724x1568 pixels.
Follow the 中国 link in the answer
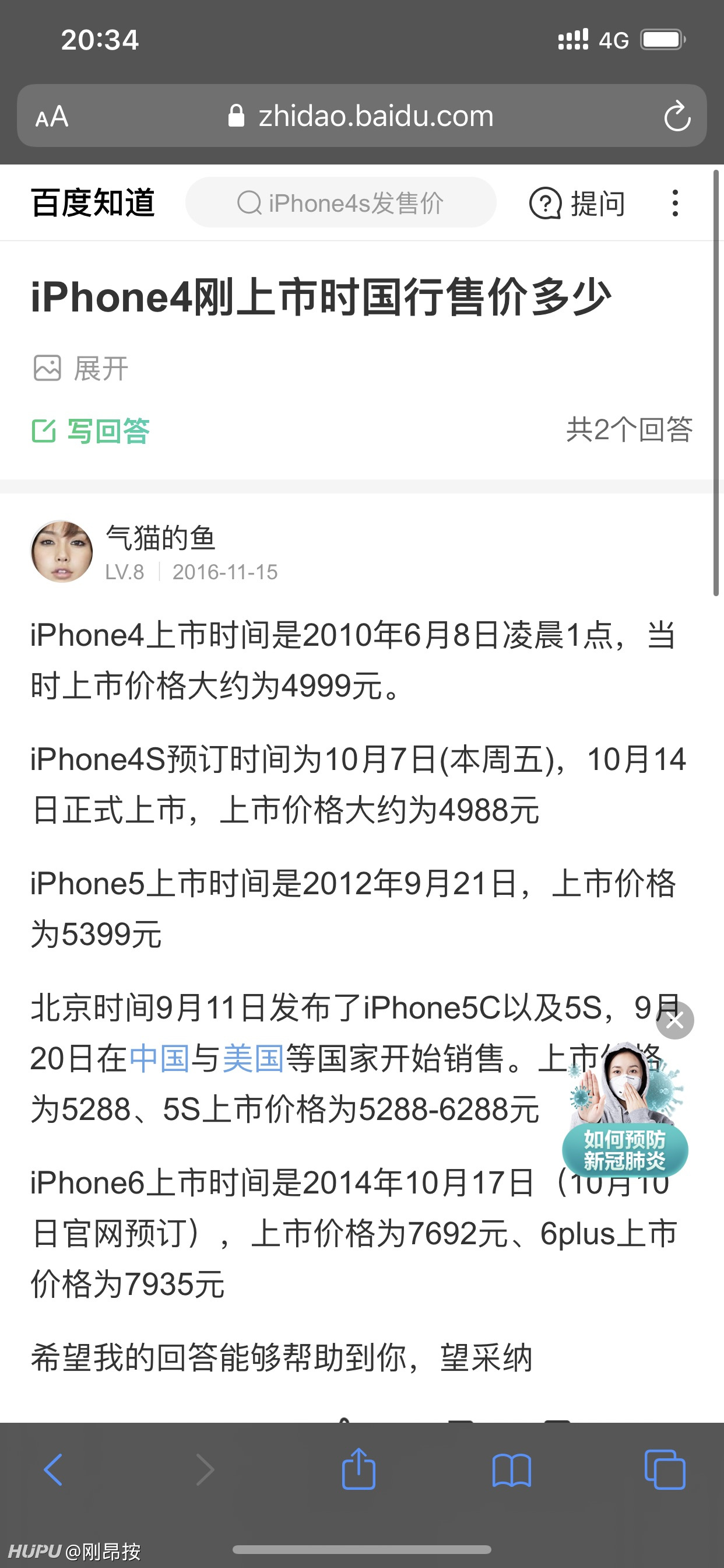(159, 1059)
